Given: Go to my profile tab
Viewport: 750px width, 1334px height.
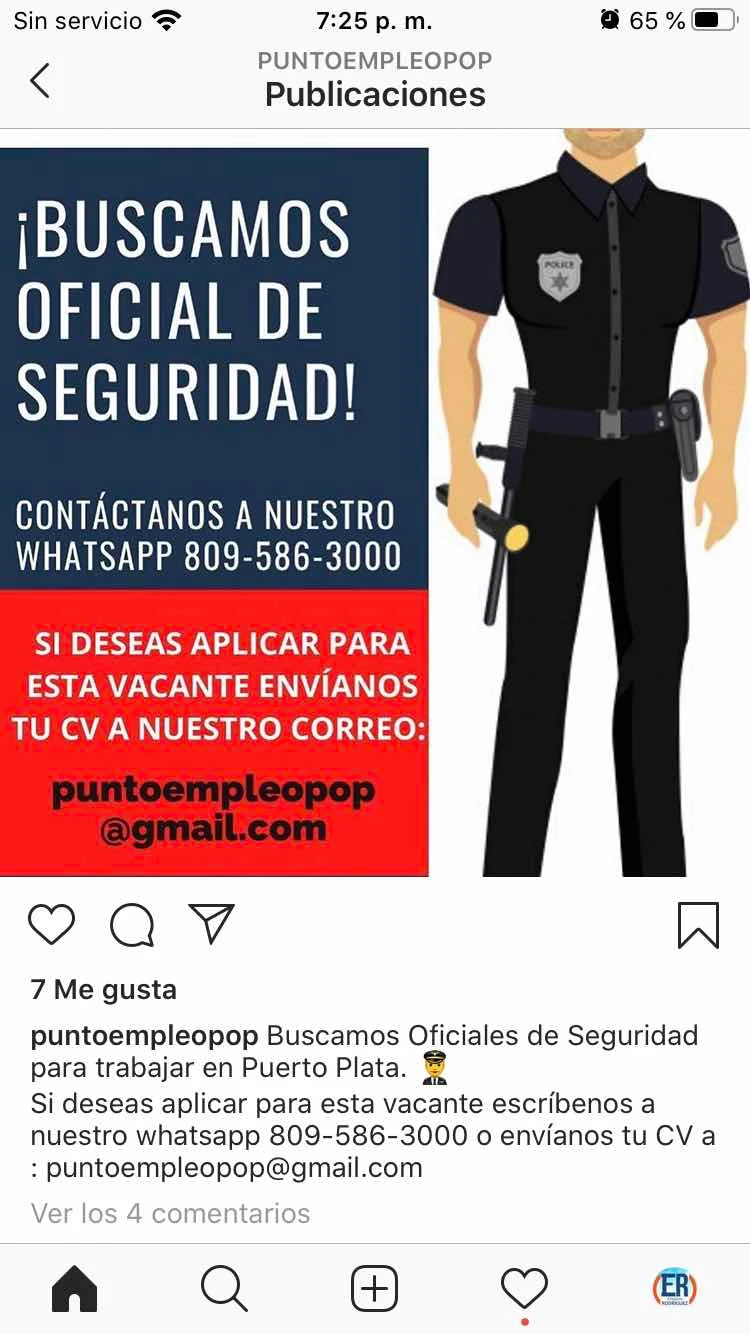Looking at the screenshot, I should pyautogui.click(x=674, y=1288).
